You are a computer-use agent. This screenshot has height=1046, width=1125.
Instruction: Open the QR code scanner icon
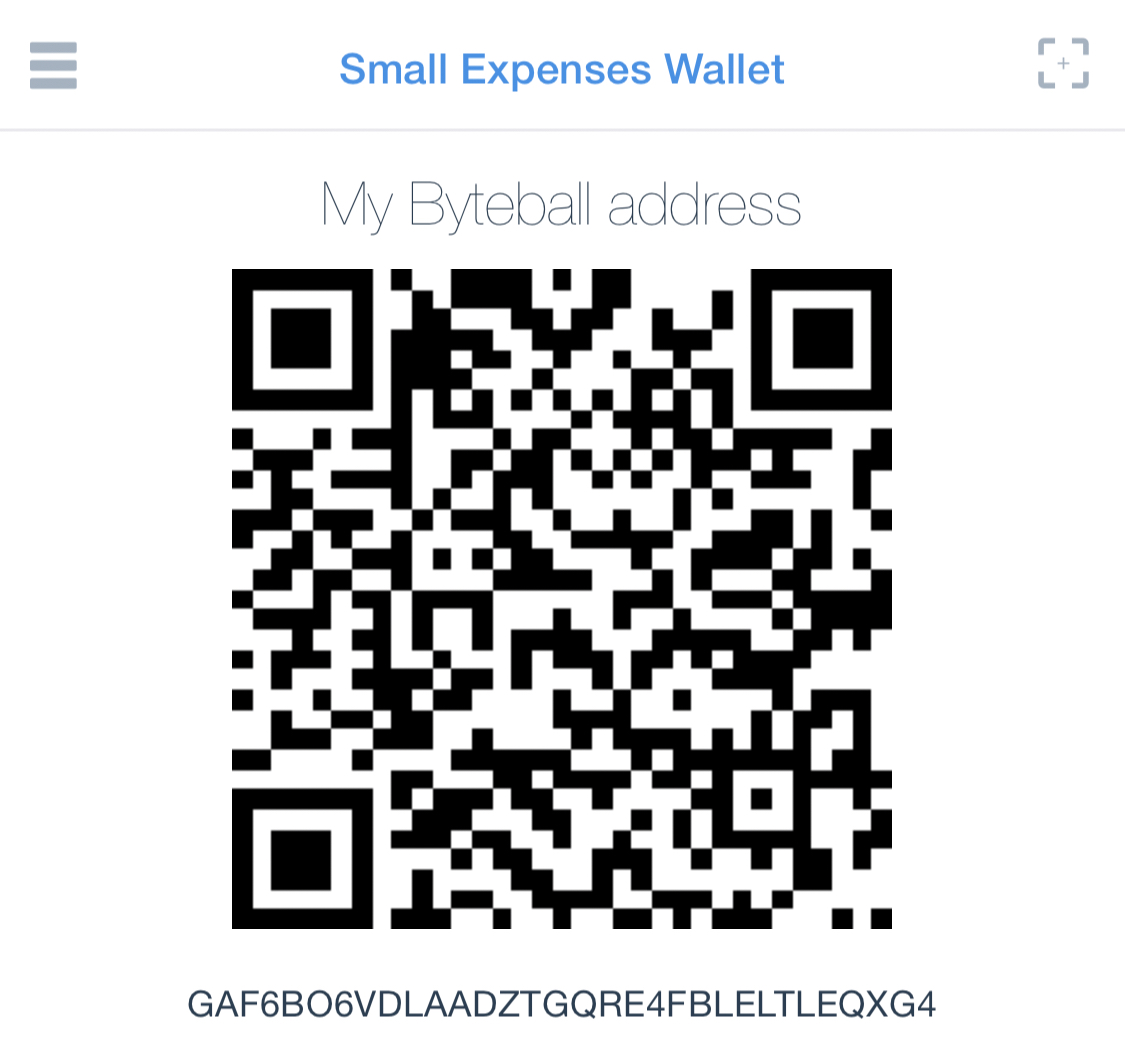coord(1062,64)
